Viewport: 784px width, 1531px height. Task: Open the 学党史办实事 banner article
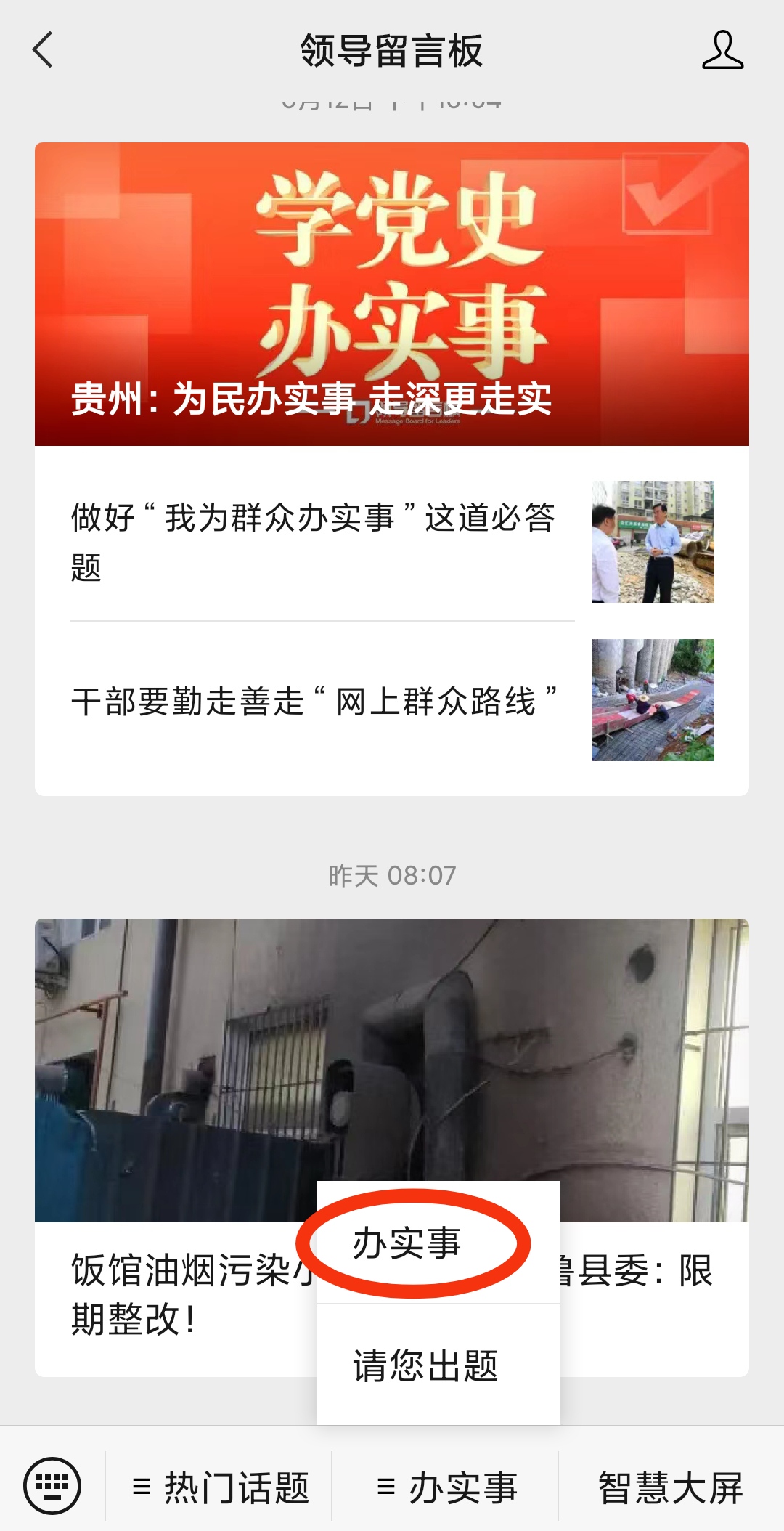point(392,293)
